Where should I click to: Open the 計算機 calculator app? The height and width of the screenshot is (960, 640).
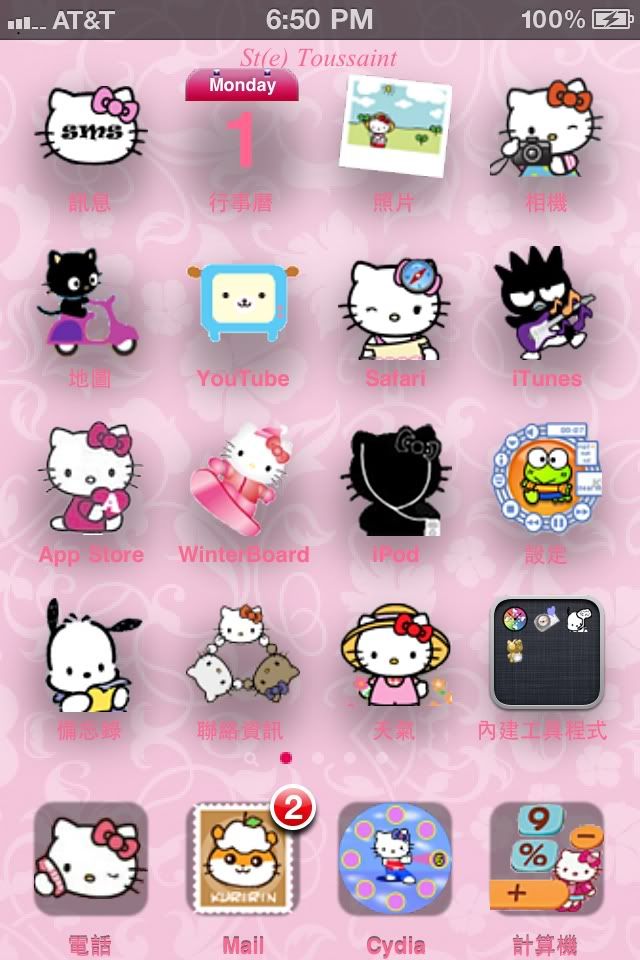coord(546,858)
